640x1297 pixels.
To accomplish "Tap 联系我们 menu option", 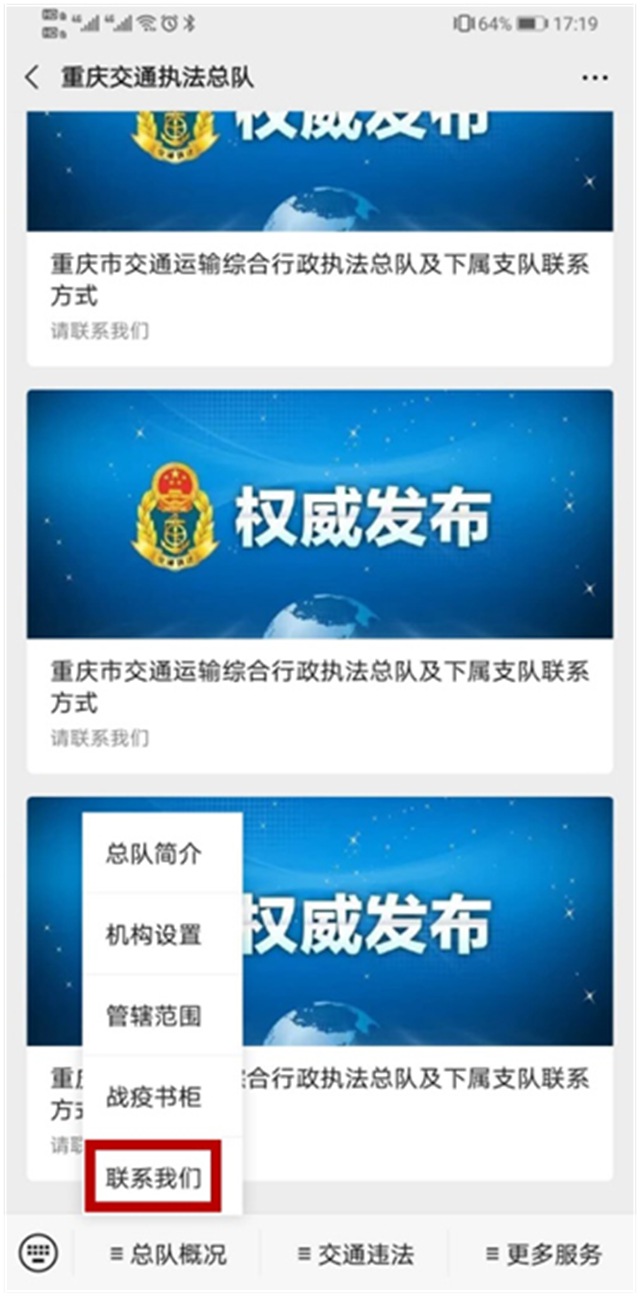I will 154,1178.
